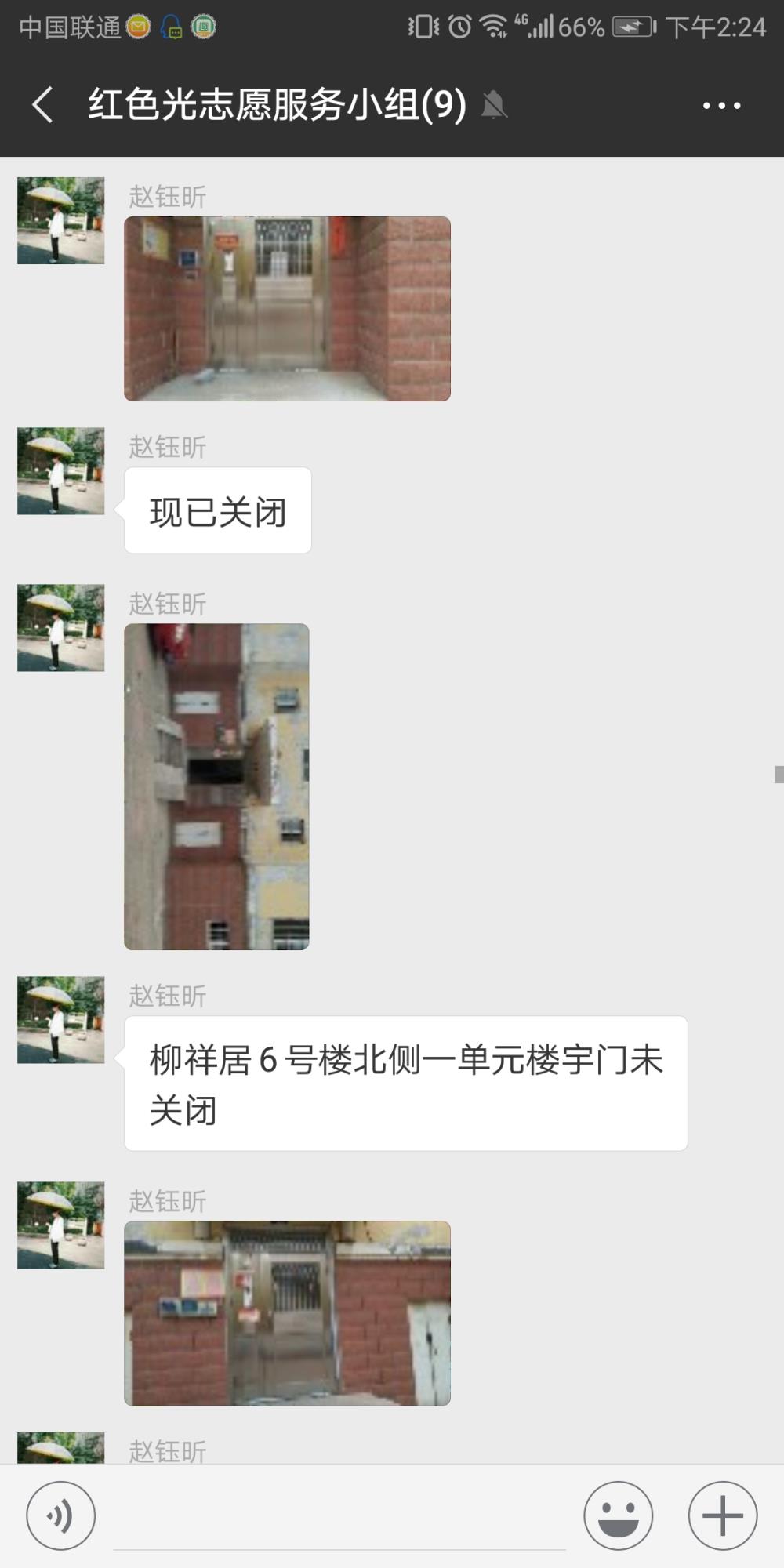Open 赵钰昕's avatar beside 现已关闭
This screenshot has height=1568, width=784.
(x=61, y=471)
